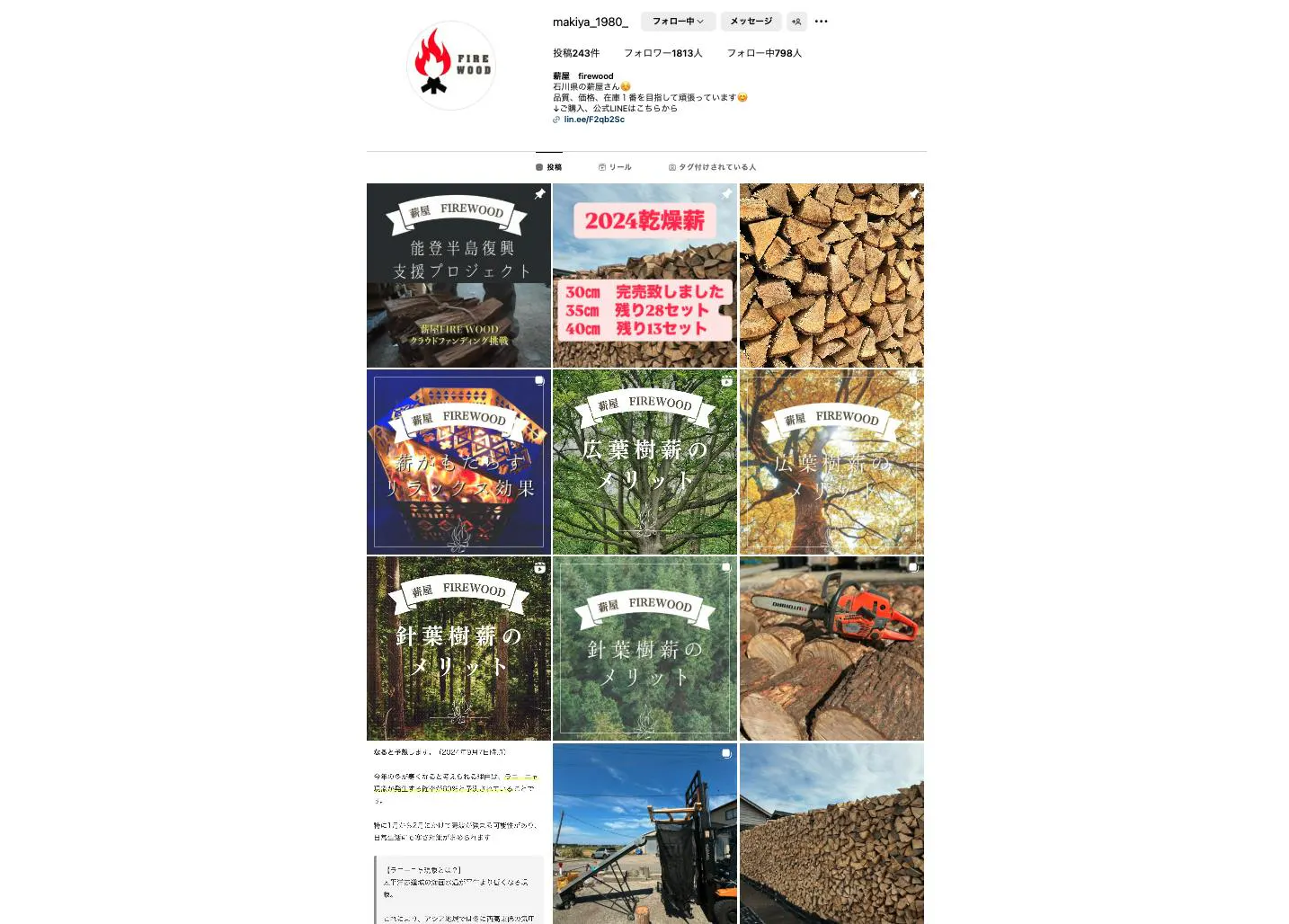The height and width of the screenshot is (924, 1289).
Task: Open the 能登半島復興支援プロジェクト pinned post
Action: (458, 275)
